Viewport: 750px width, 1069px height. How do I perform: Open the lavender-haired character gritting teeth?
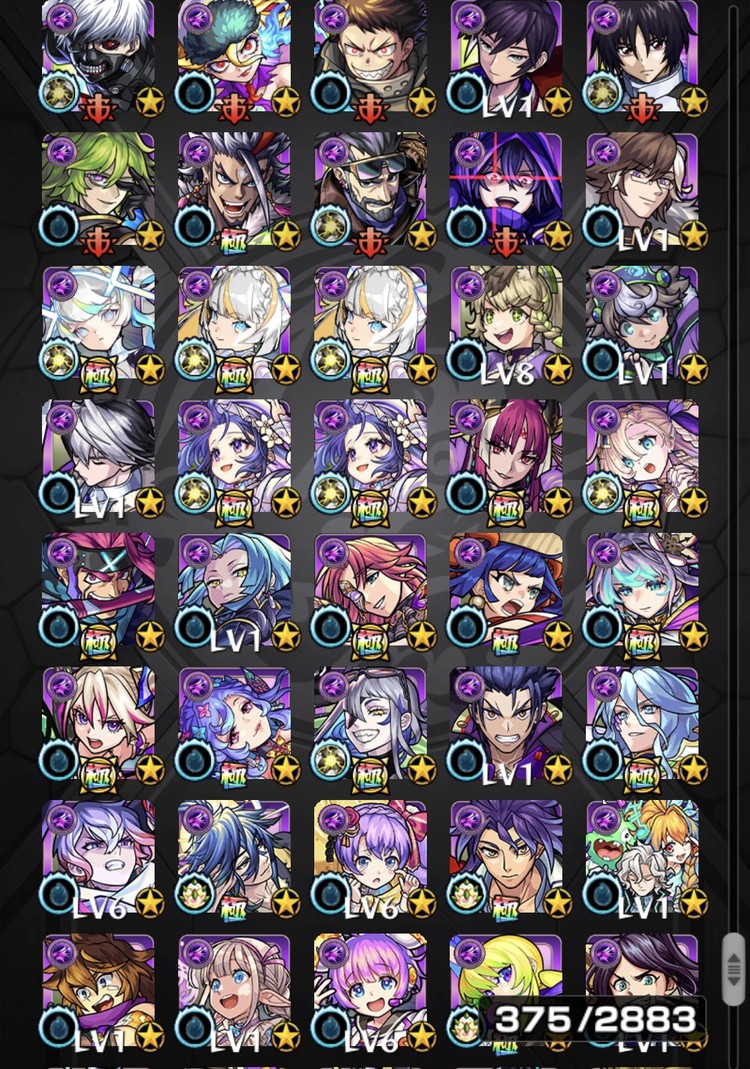click(98, 856)
